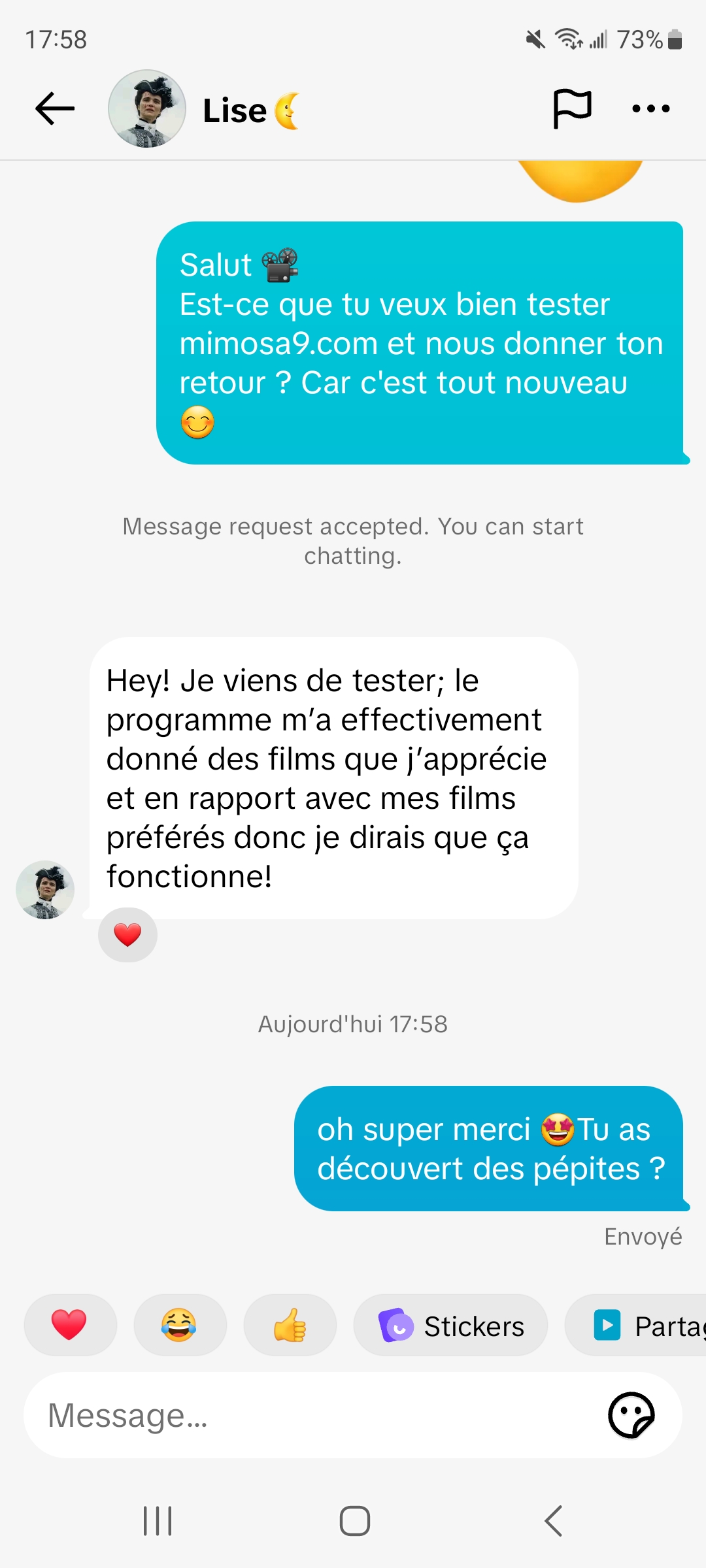This screenshot has height=1568, width=706.
Task: Open the Stickers picker chip
Action: (x=450, y=1326)
